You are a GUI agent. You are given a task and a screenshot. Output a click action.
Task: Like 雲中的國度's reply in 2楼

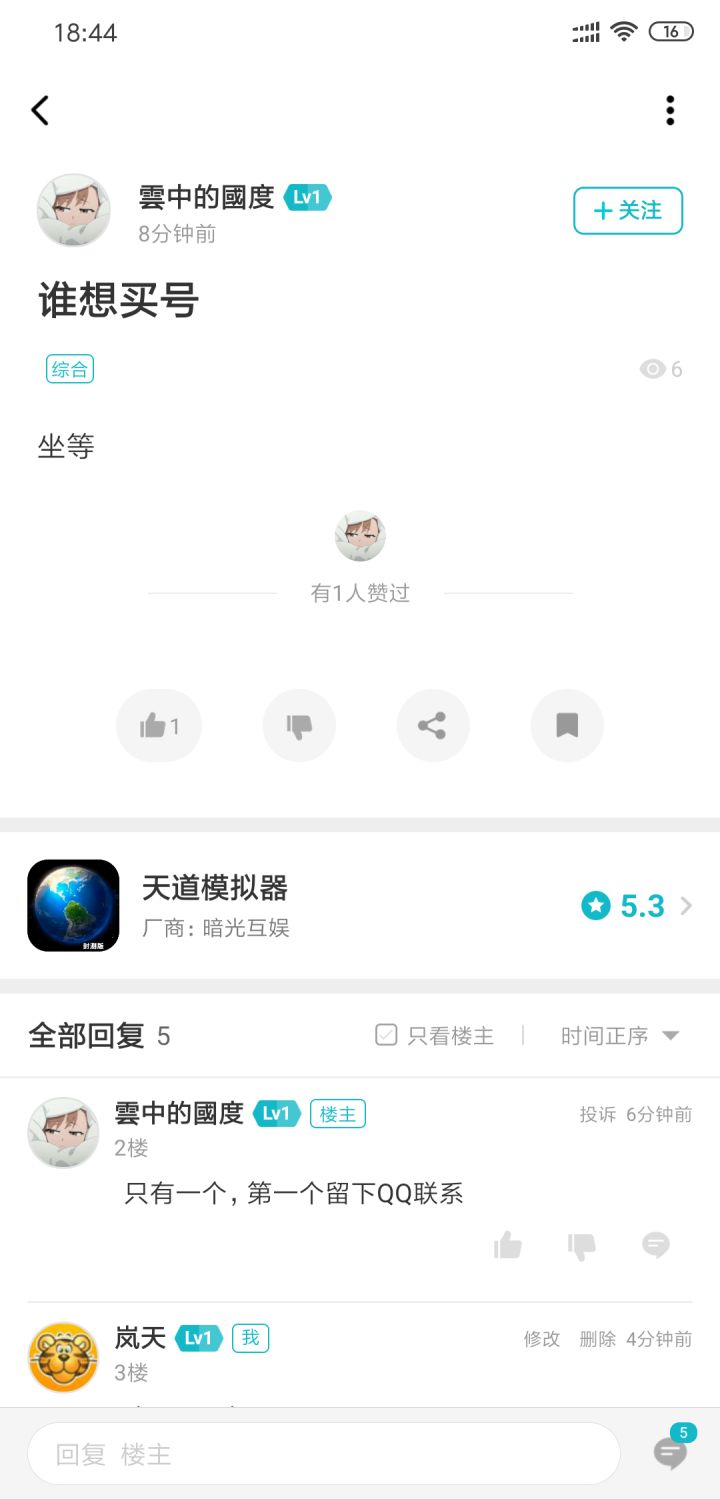coord(507,1244)
